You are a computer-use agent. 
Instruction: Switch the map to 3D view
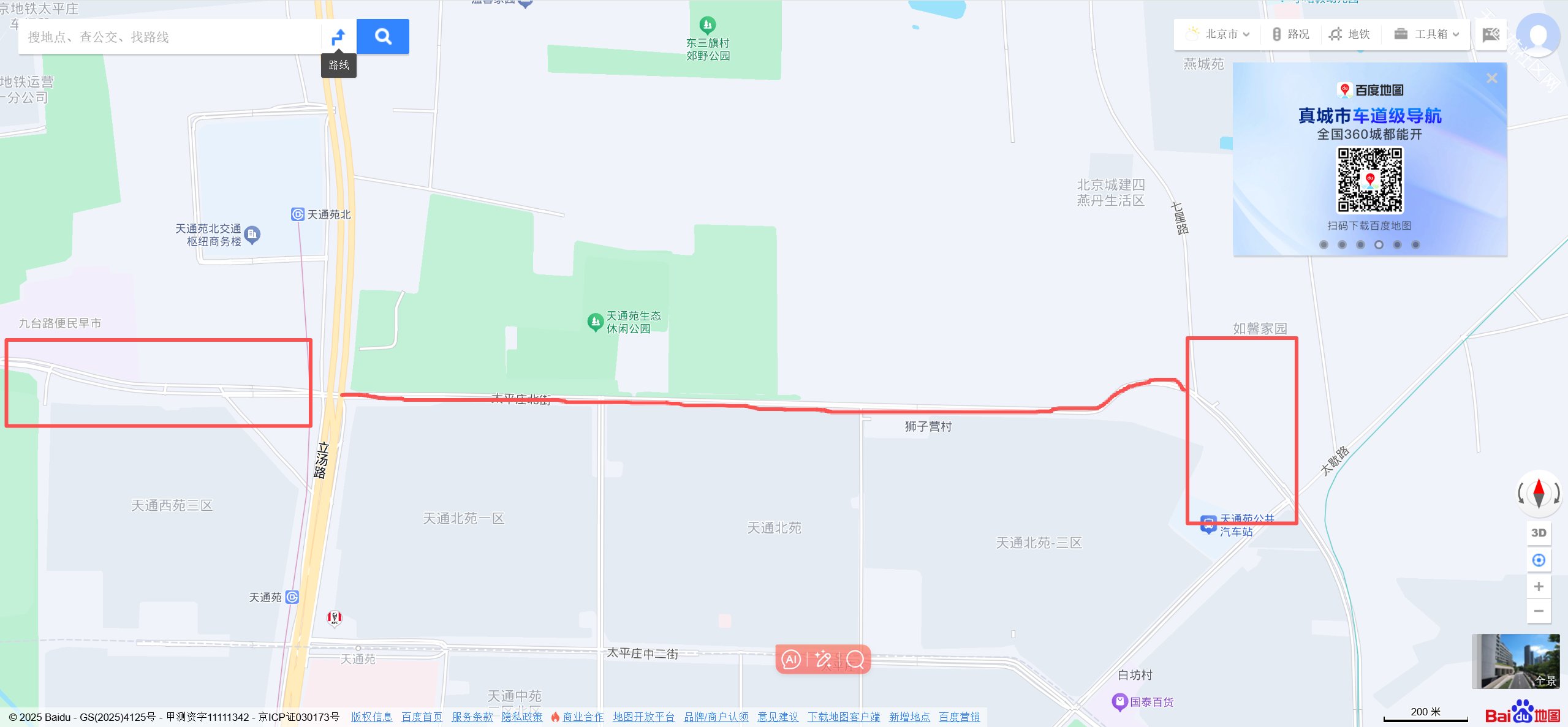1539,533
